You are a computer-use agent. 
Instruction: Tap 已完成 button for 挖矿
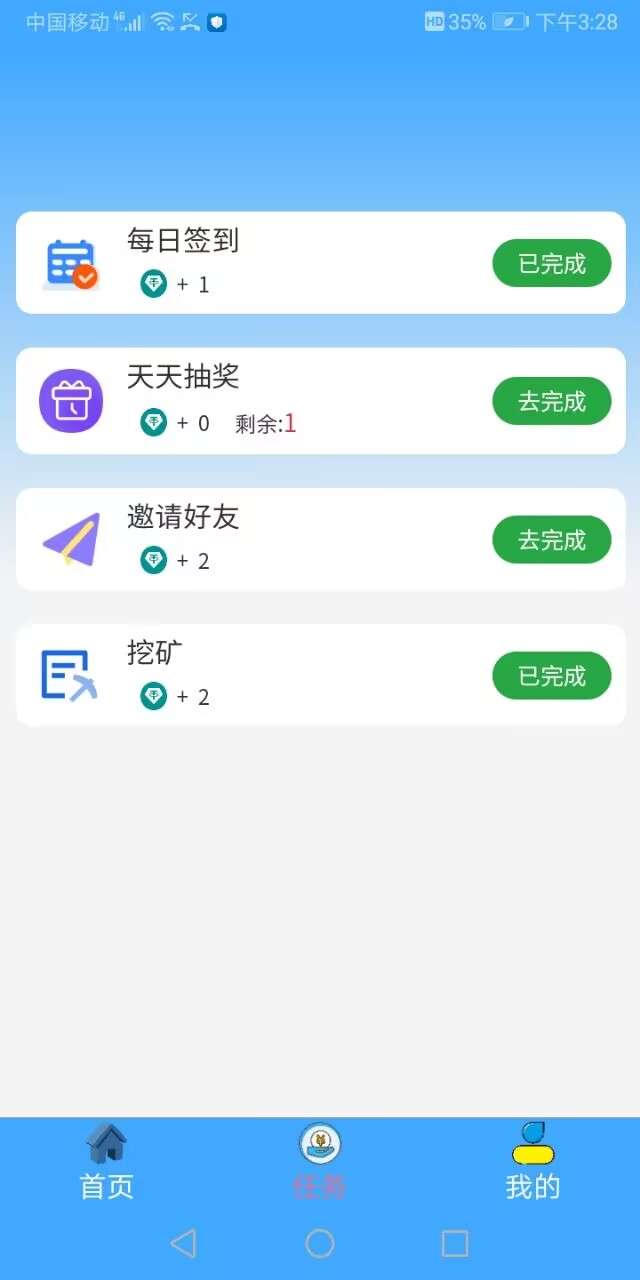[551, 676]
